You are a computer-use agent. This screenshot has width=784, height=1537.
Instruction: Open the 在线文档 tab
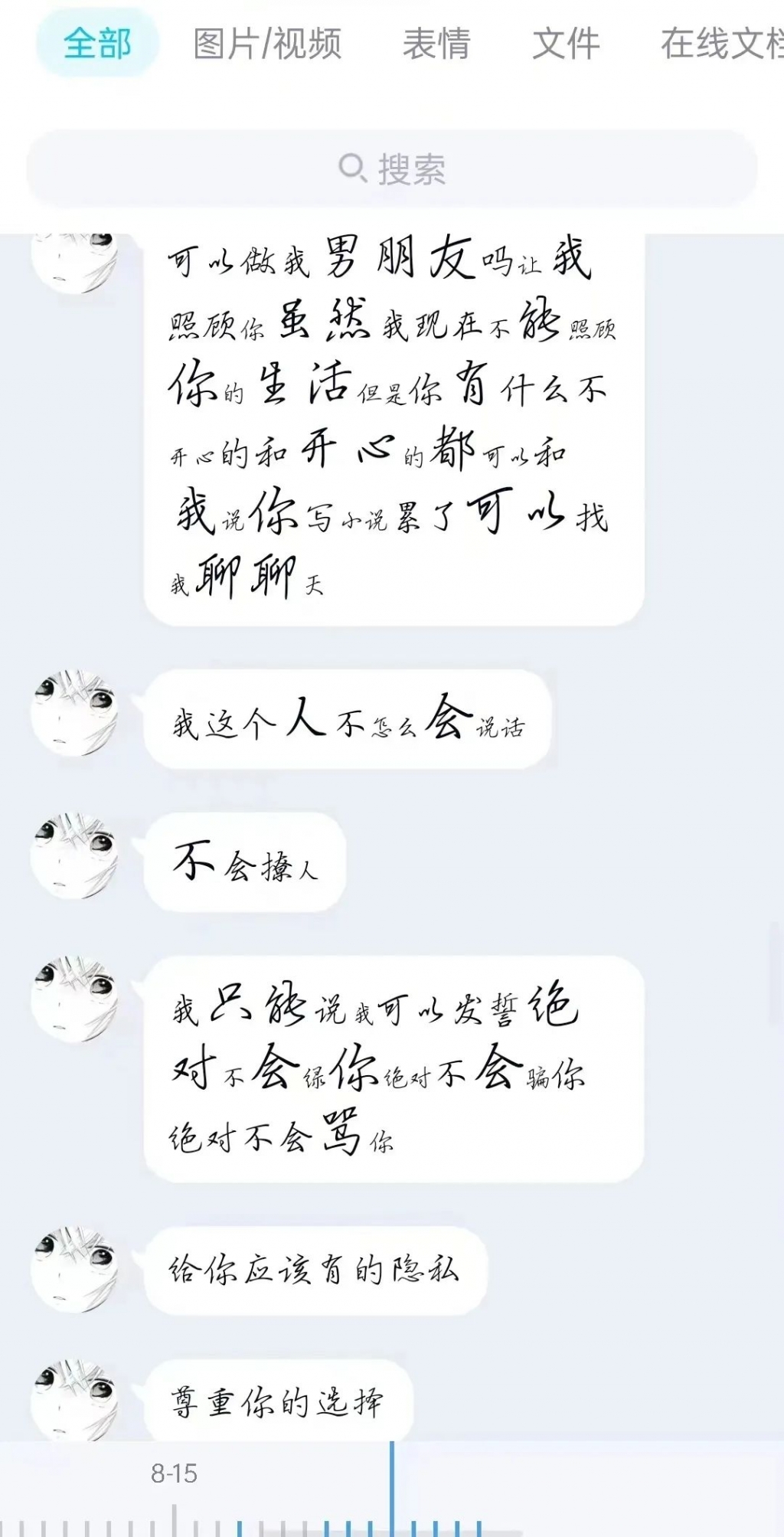(x=721, y=44)
